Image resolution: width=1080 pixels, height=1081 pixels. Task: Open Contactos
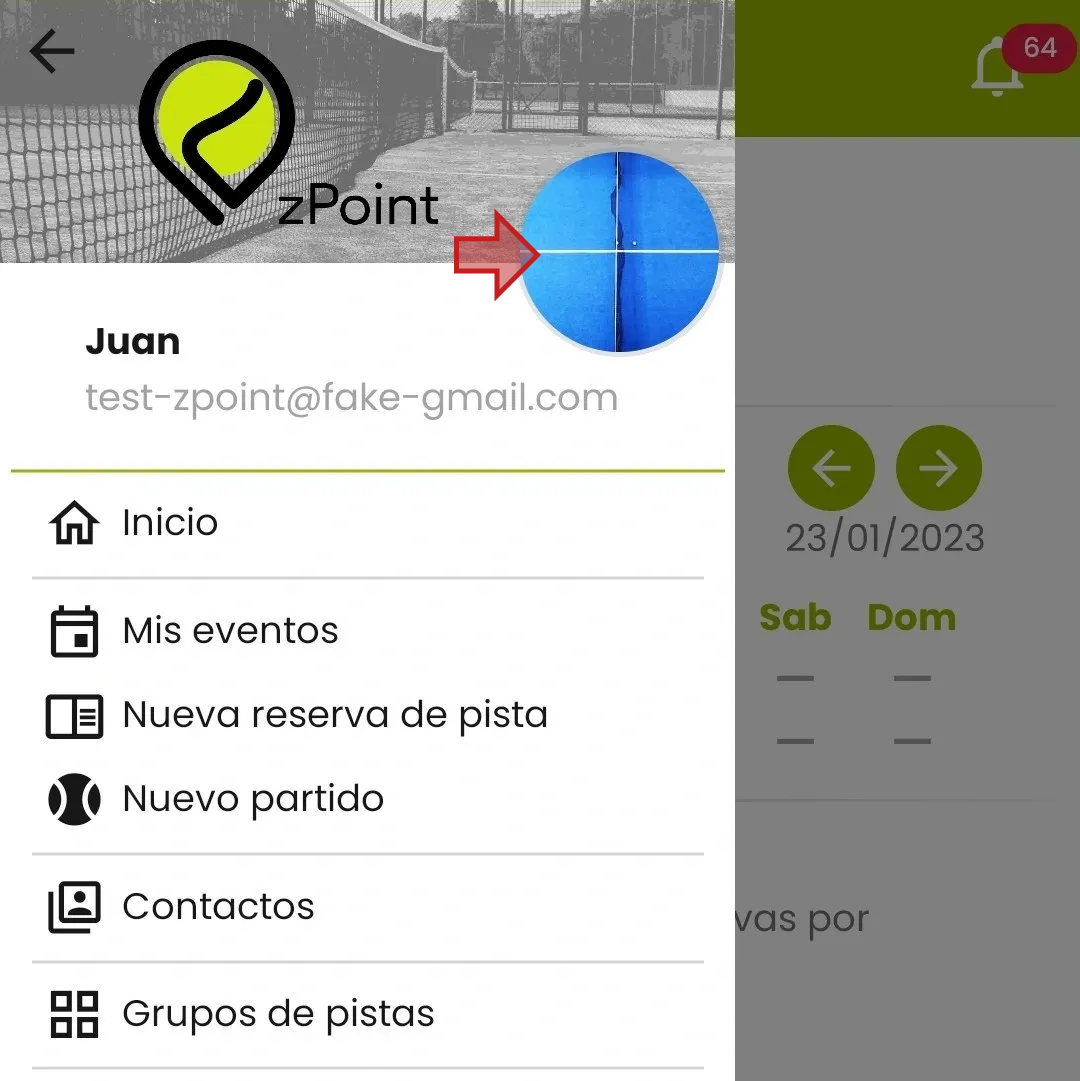[x=218, y=907]
